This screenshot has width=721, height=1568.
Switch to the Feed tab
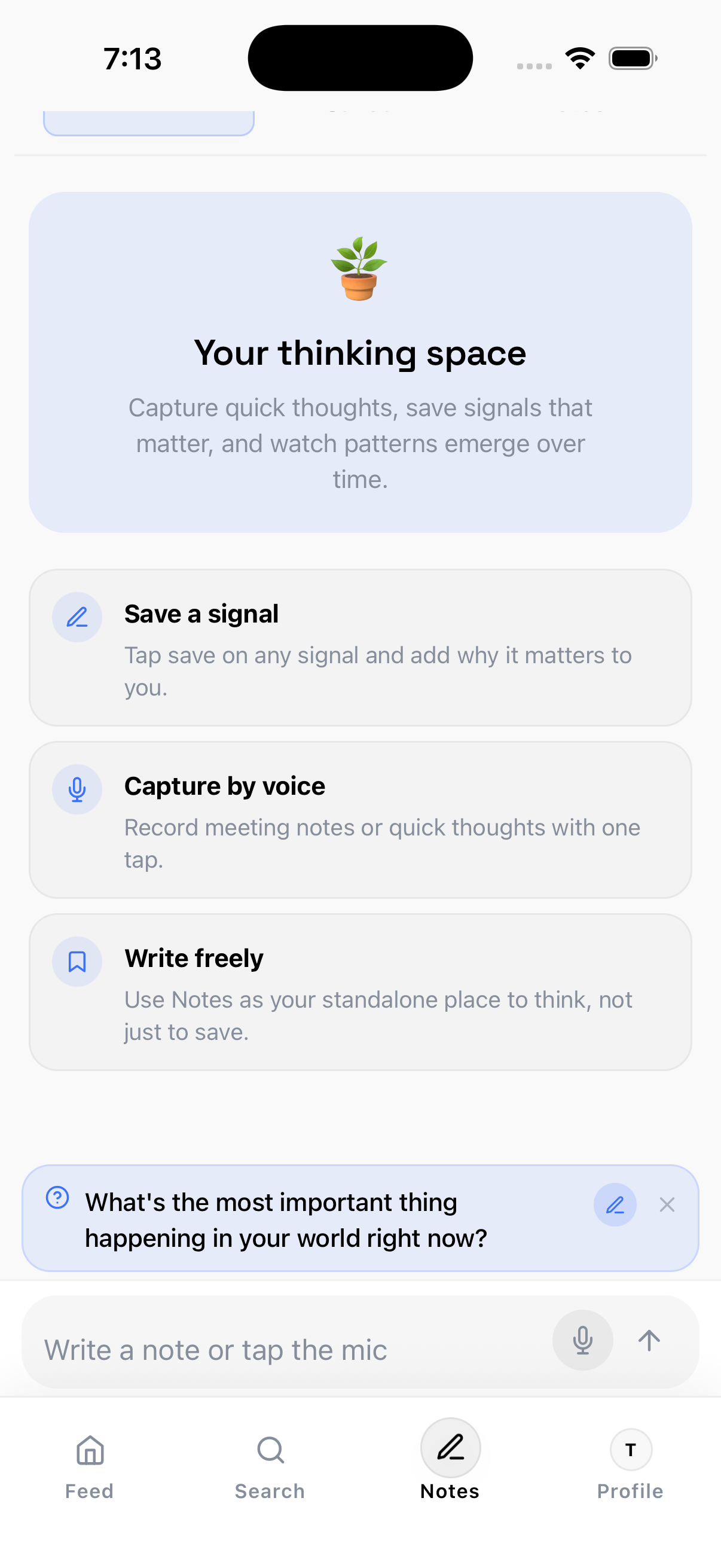click(89, 1467)
